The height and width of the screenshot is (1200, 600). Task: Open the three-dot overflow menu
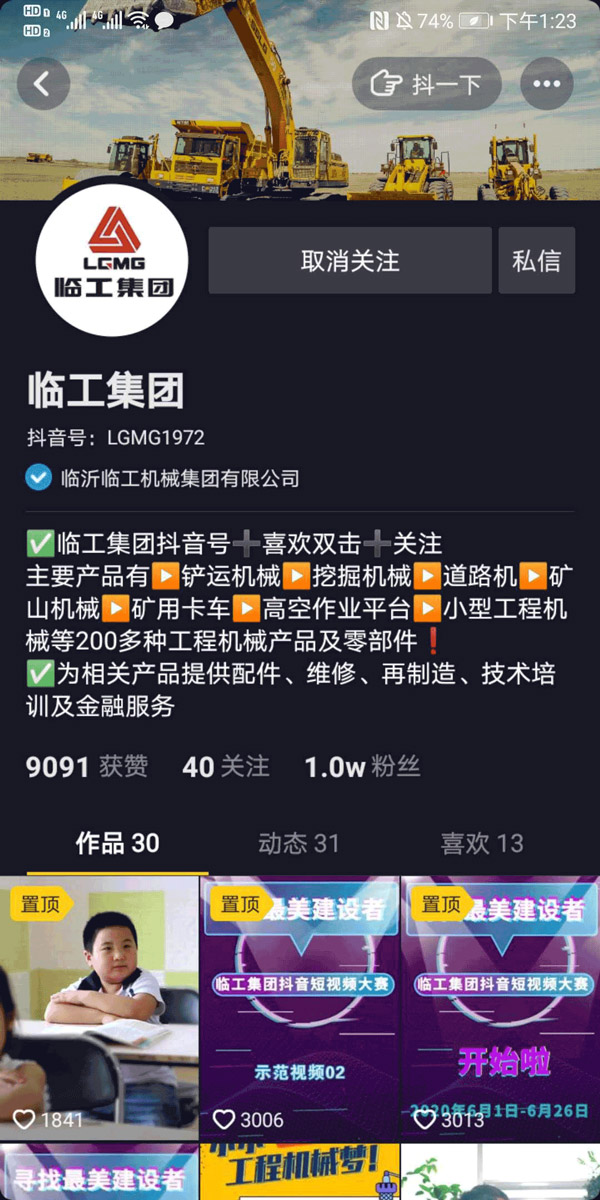[x=546, y=84]
